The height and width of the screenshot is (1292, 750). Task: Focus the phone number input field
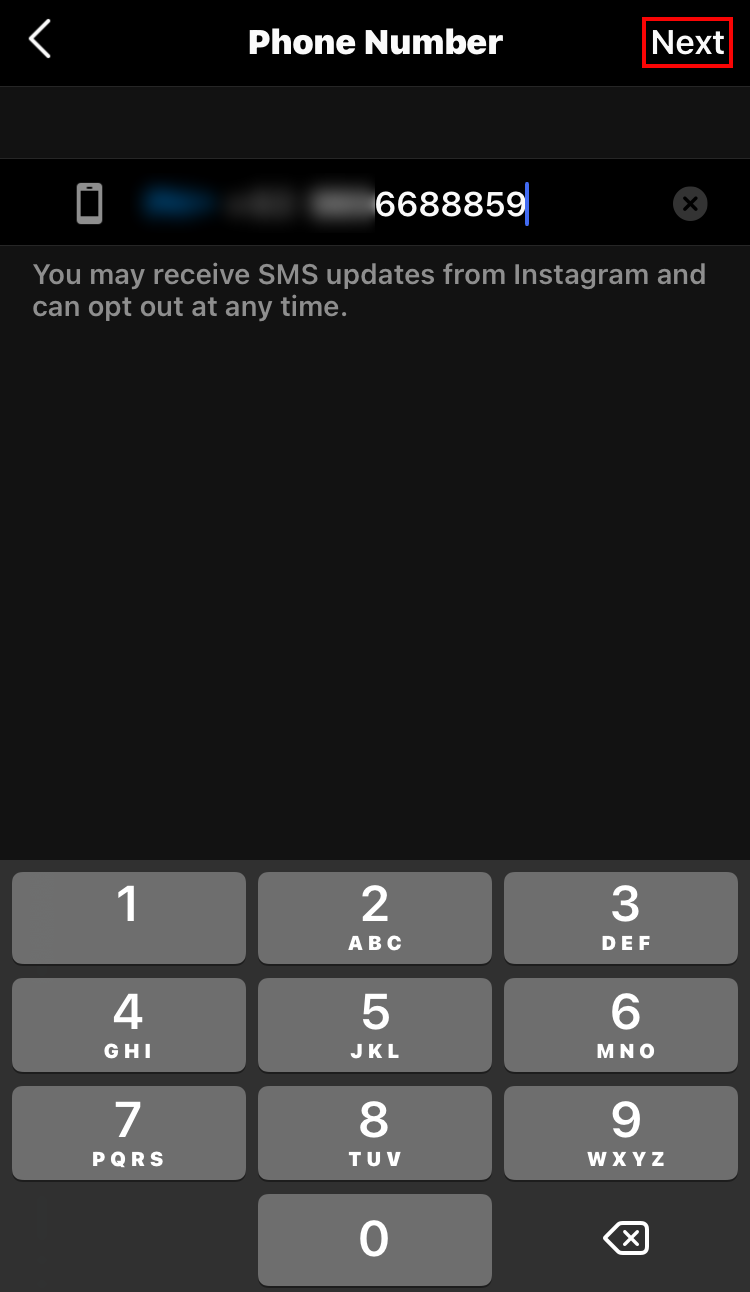(400, 204)
